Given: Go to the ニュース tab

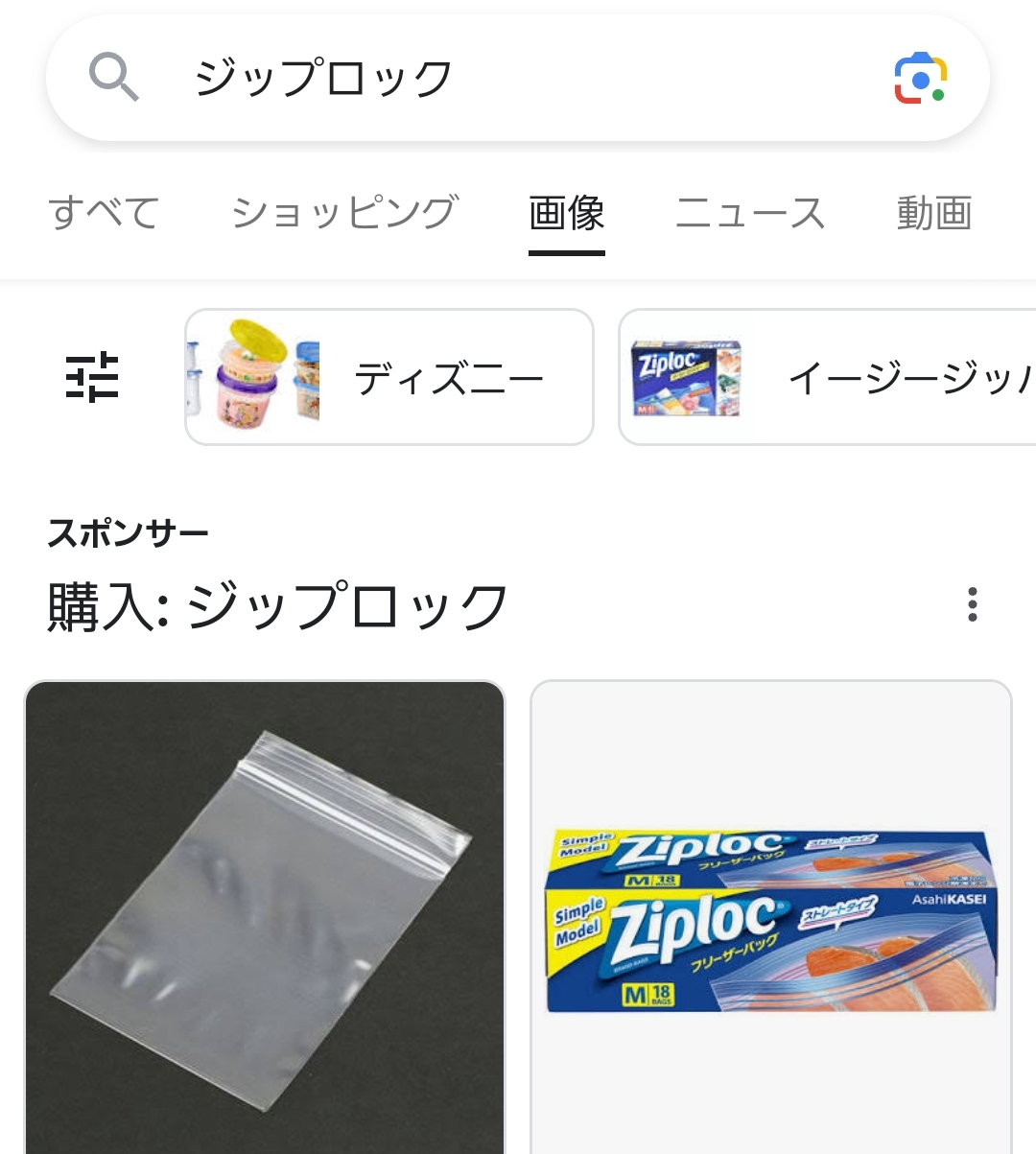Looking at the screenshot, I should (x=750, y=213).
